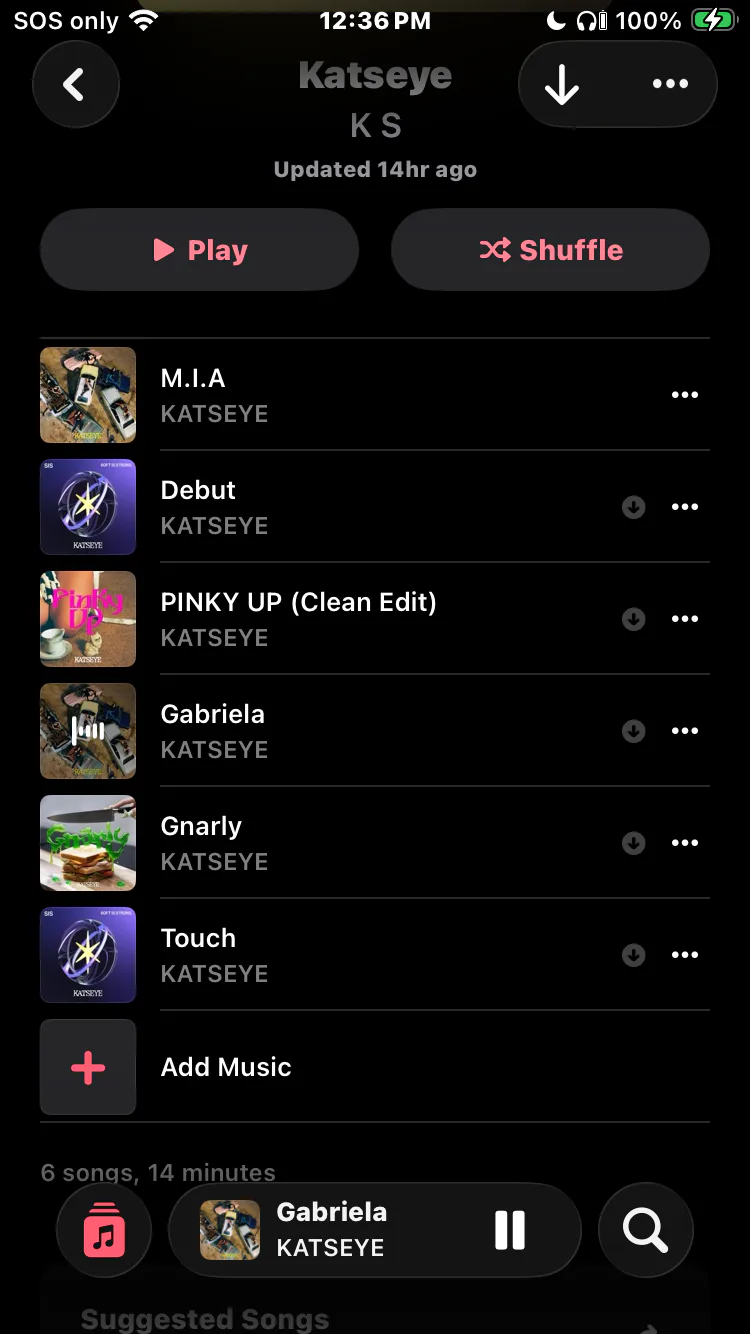Open more options for M.I.A
750x1334 pixels.
point(685,395)
